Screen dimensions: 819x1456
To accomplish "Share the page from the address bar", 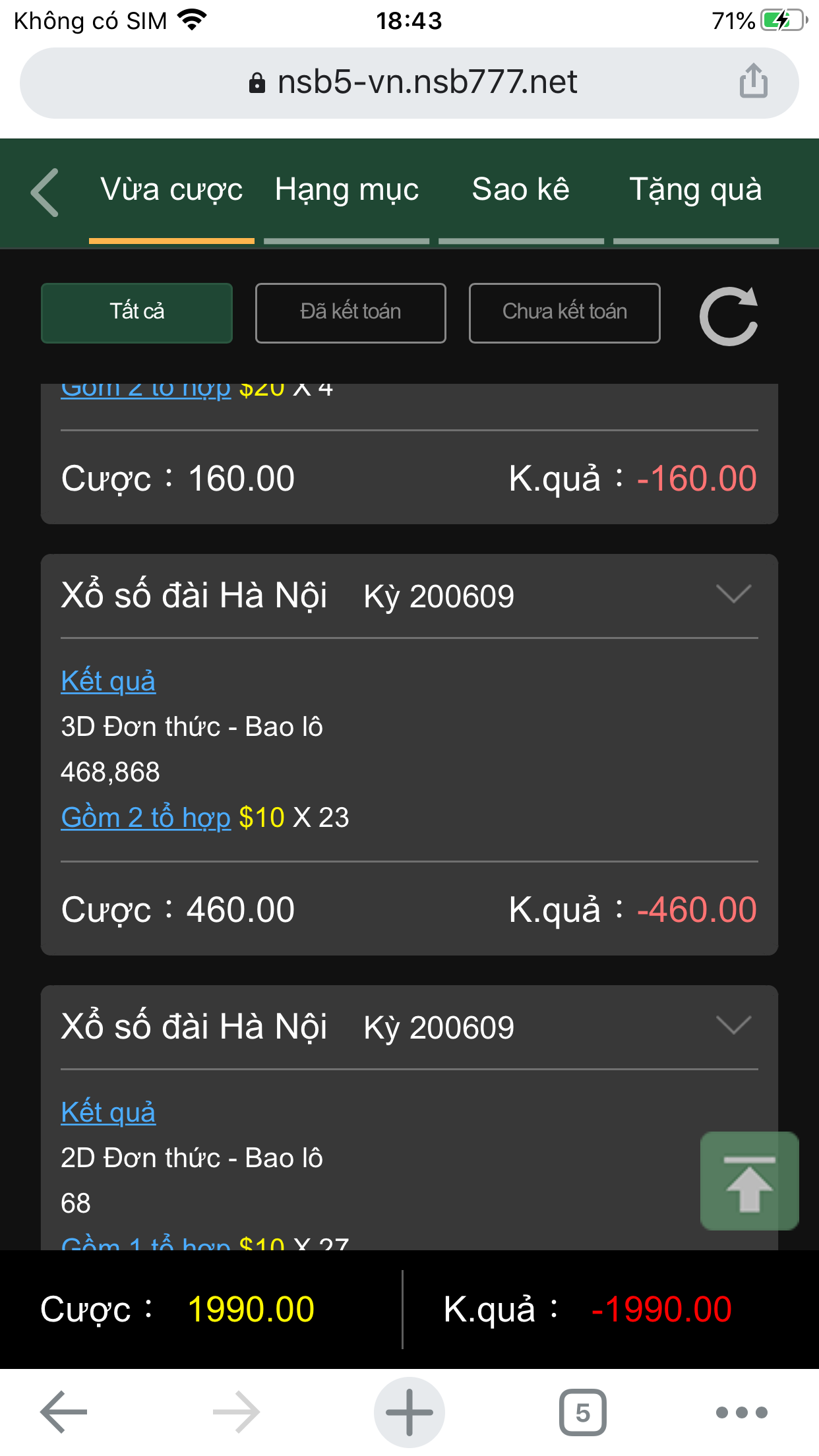I will (x=753, y=82).
